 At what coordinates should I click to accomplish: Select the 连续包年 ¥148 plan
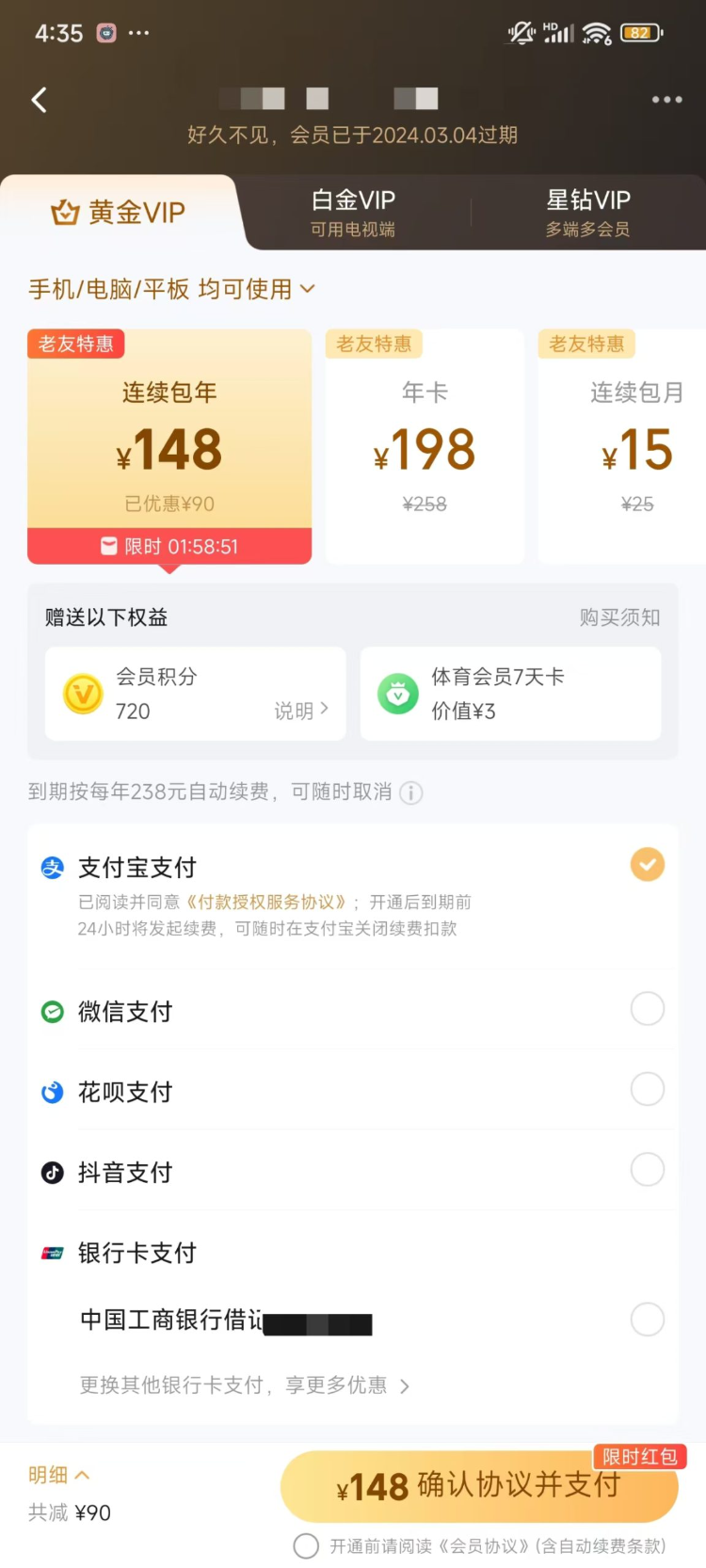point(169,446)
